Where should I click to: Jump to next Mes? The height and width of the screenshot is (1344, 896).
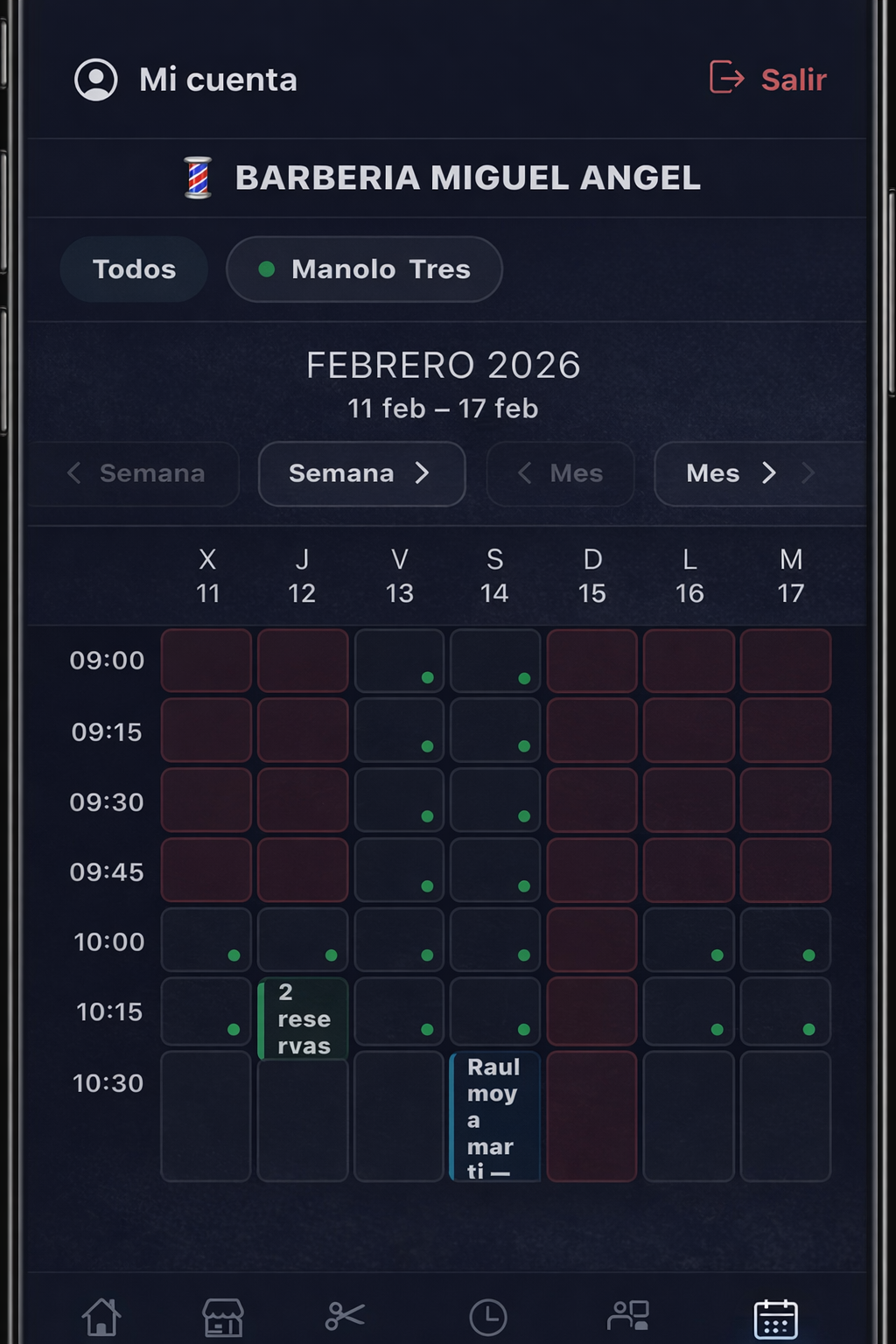[x=731, y=473]
